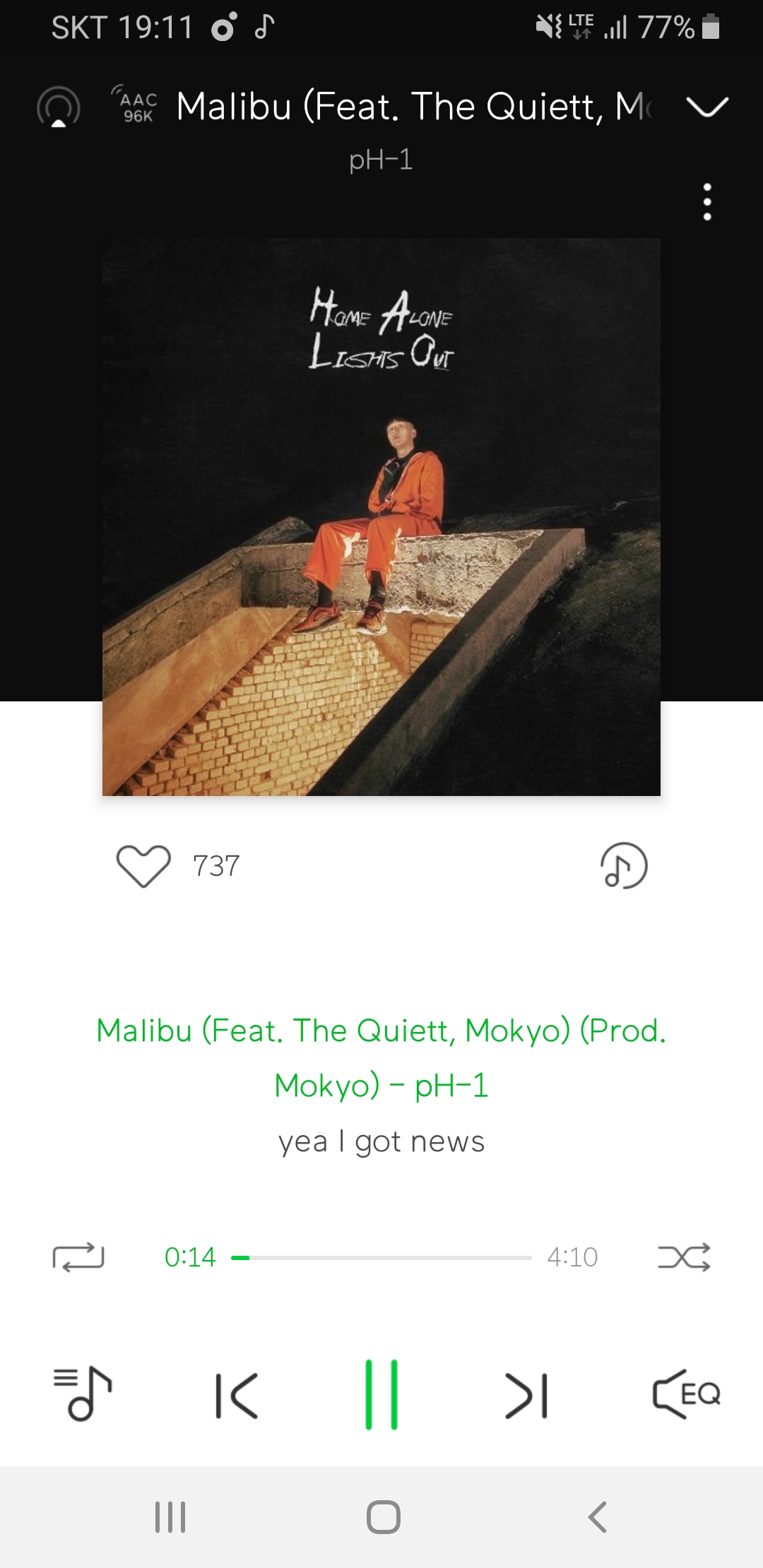This screenshot has width=763, height=1568.
Task: Toggle repeat mode
Action: [78, 1257]
